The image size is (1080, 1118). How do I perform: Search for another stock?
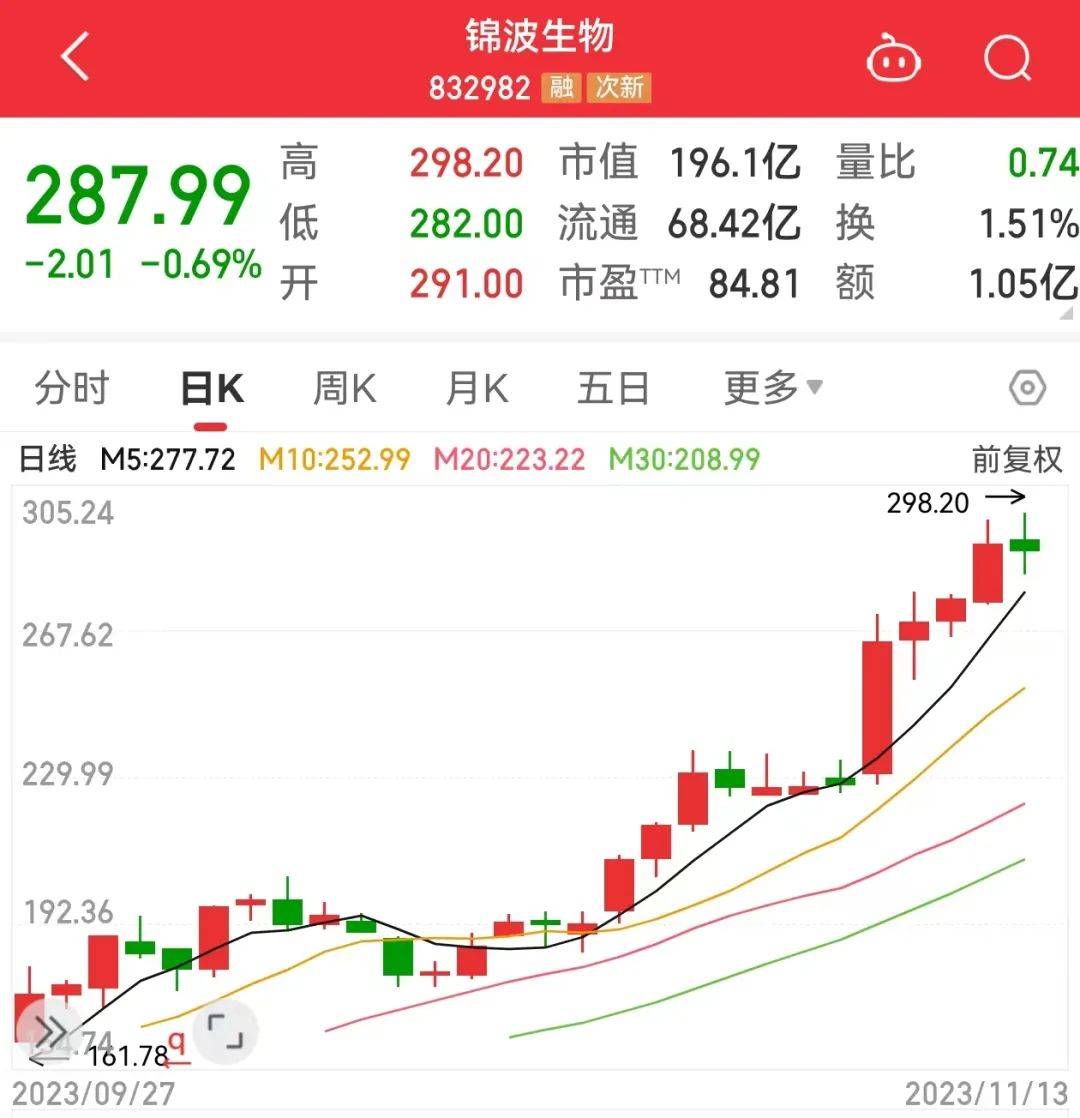1006,58
